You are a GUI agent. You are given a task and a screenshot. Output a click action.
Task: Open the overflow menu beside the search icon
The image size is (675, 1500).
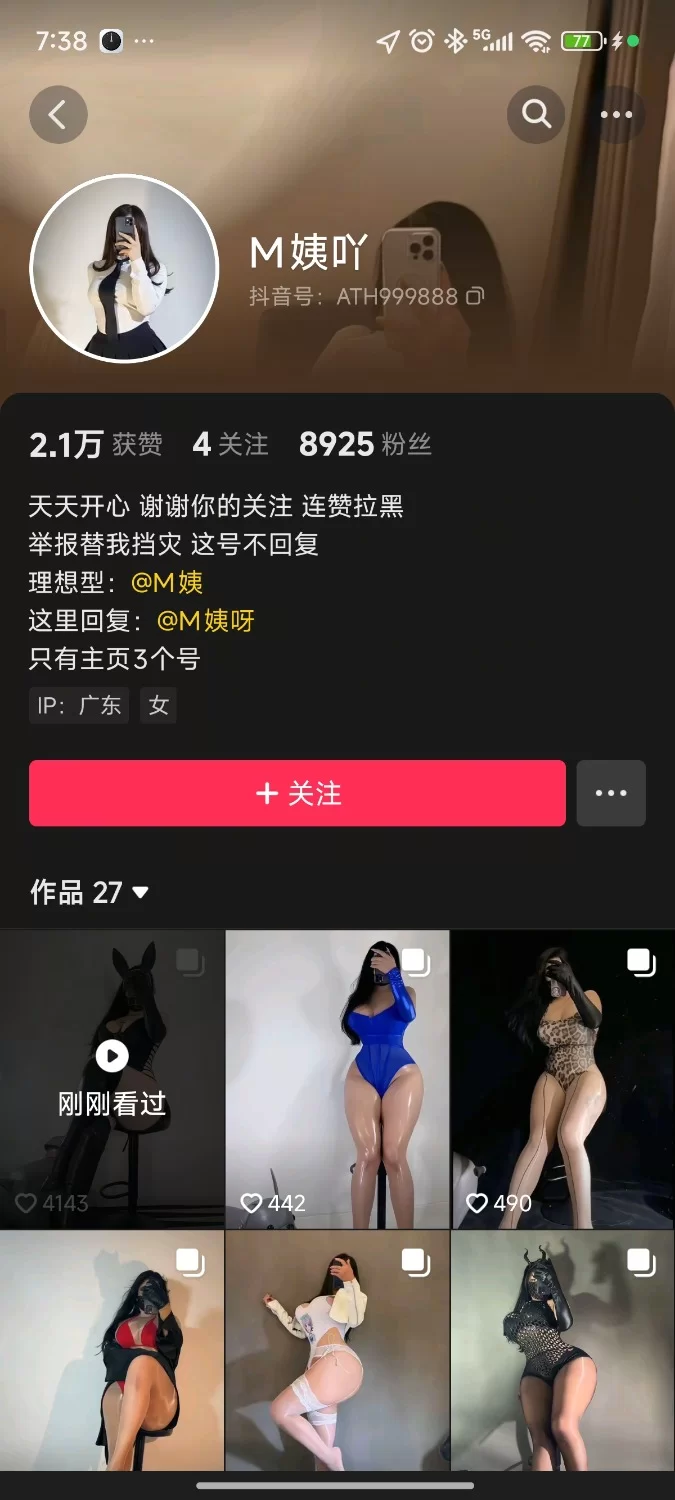tap(616, 115)
